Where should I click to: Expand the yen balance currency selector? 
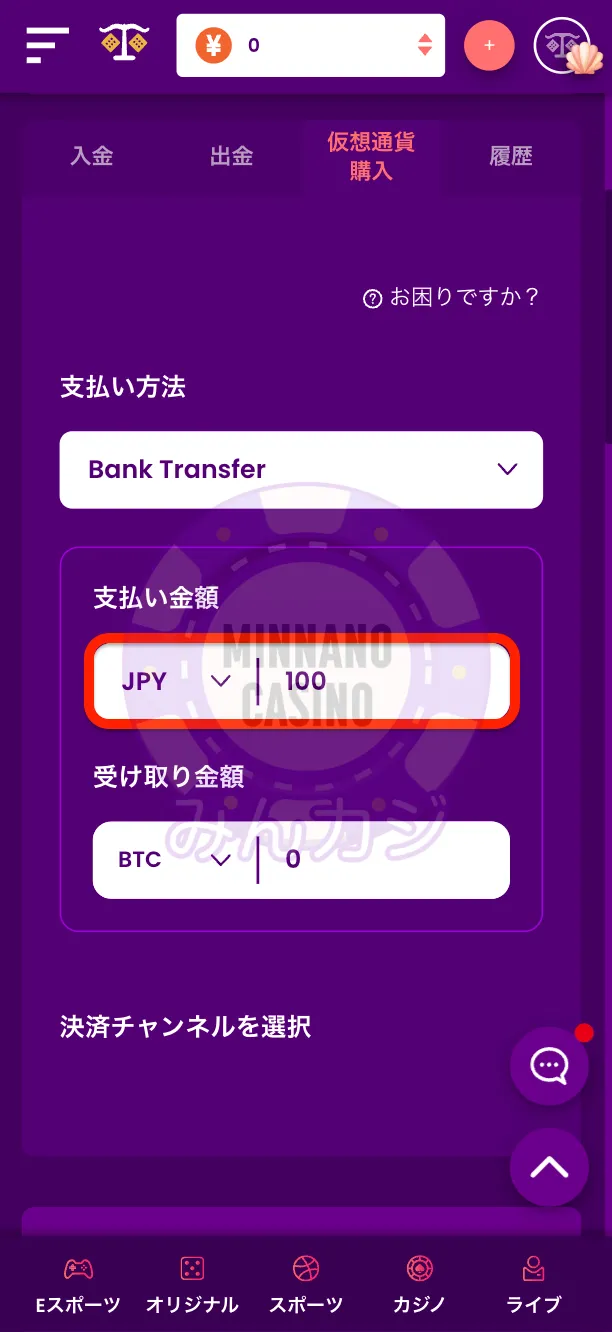tap(424, 45)
